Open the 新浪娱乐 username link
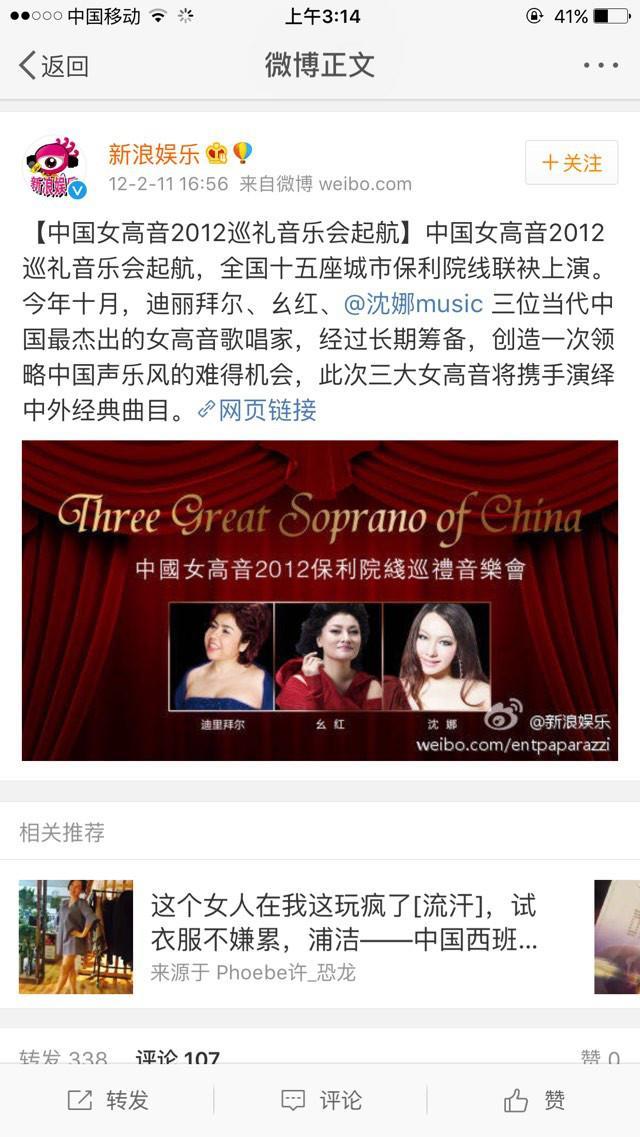Image resolution: width=640 pixels, height=1137 pixels. [154, 154]
